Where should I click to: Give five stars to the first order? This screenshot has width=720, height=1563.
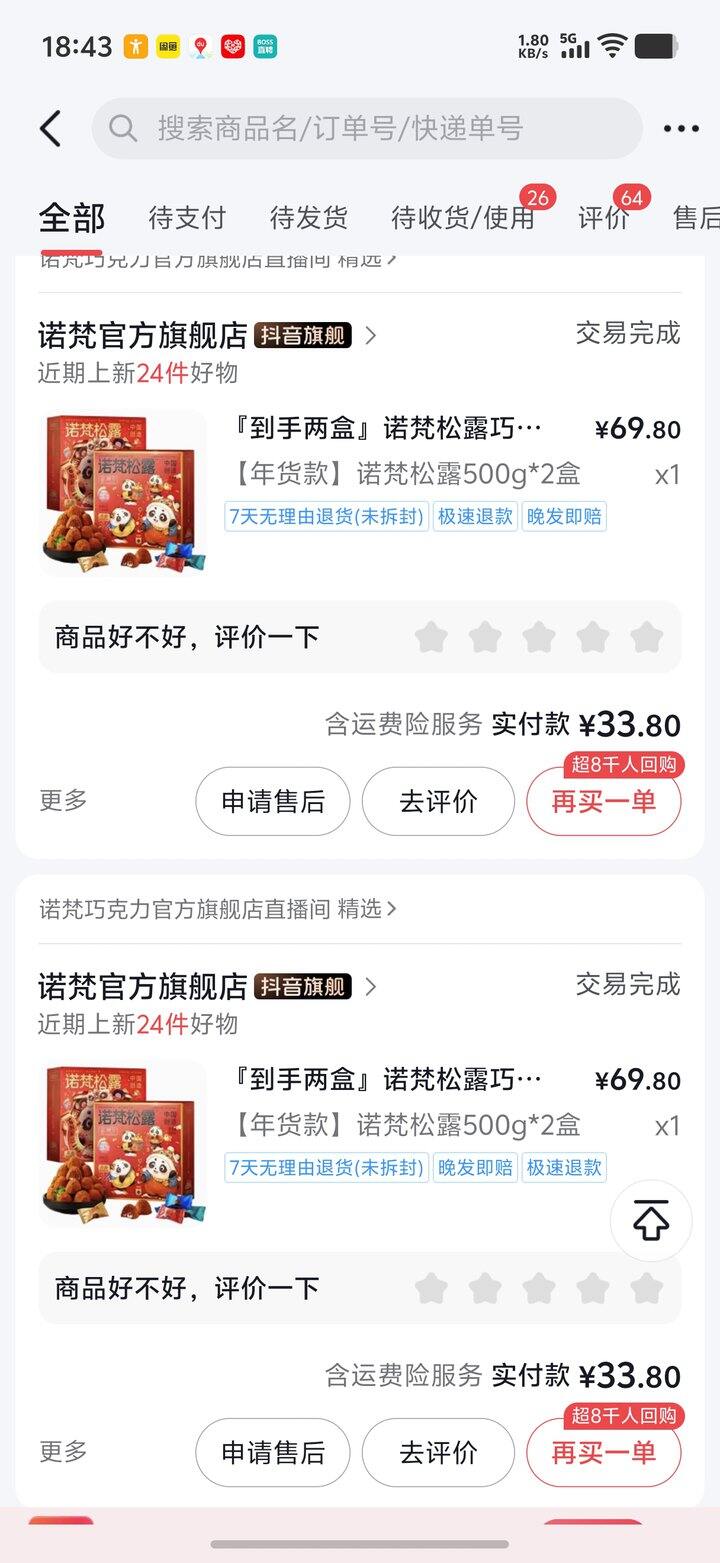click(647, 637)
